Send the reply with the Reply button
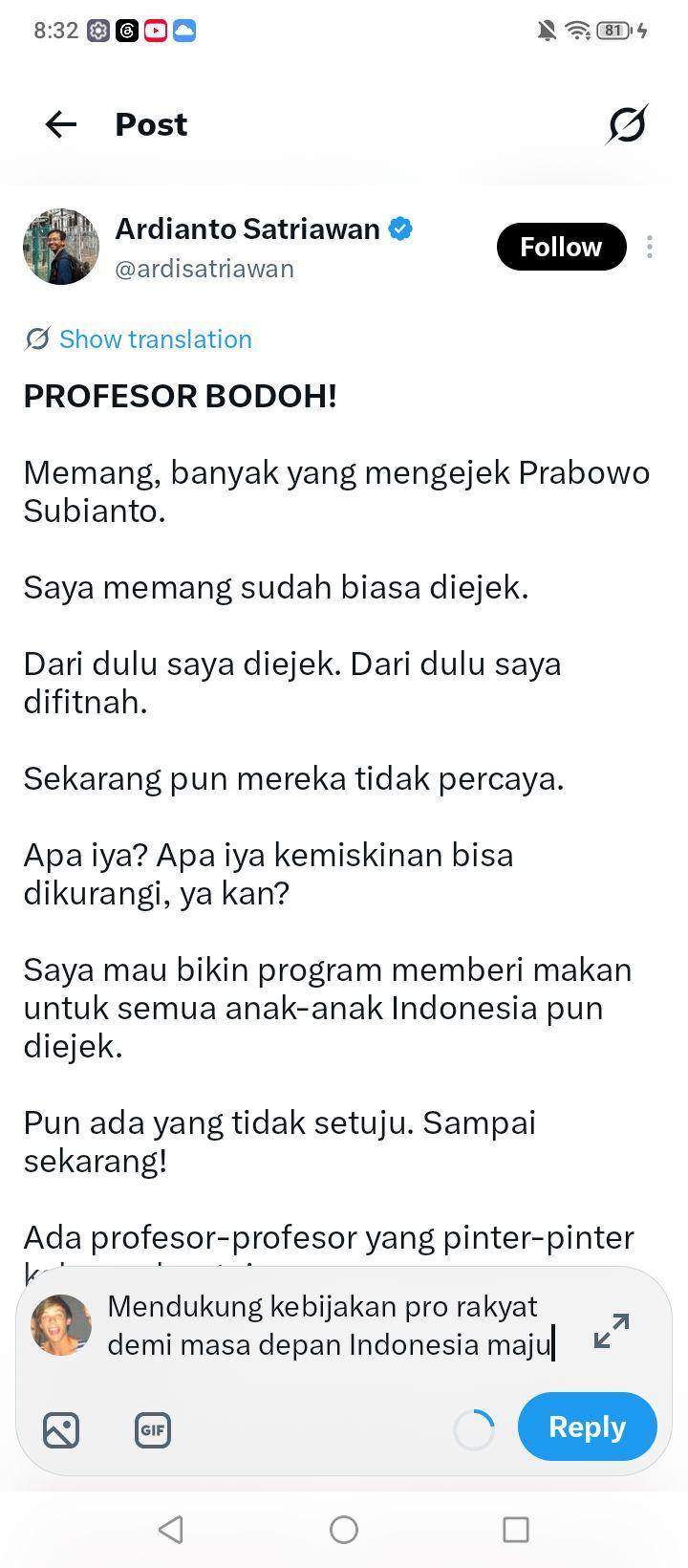This screenshot has height=1568, width=688. coord(587,1426)
